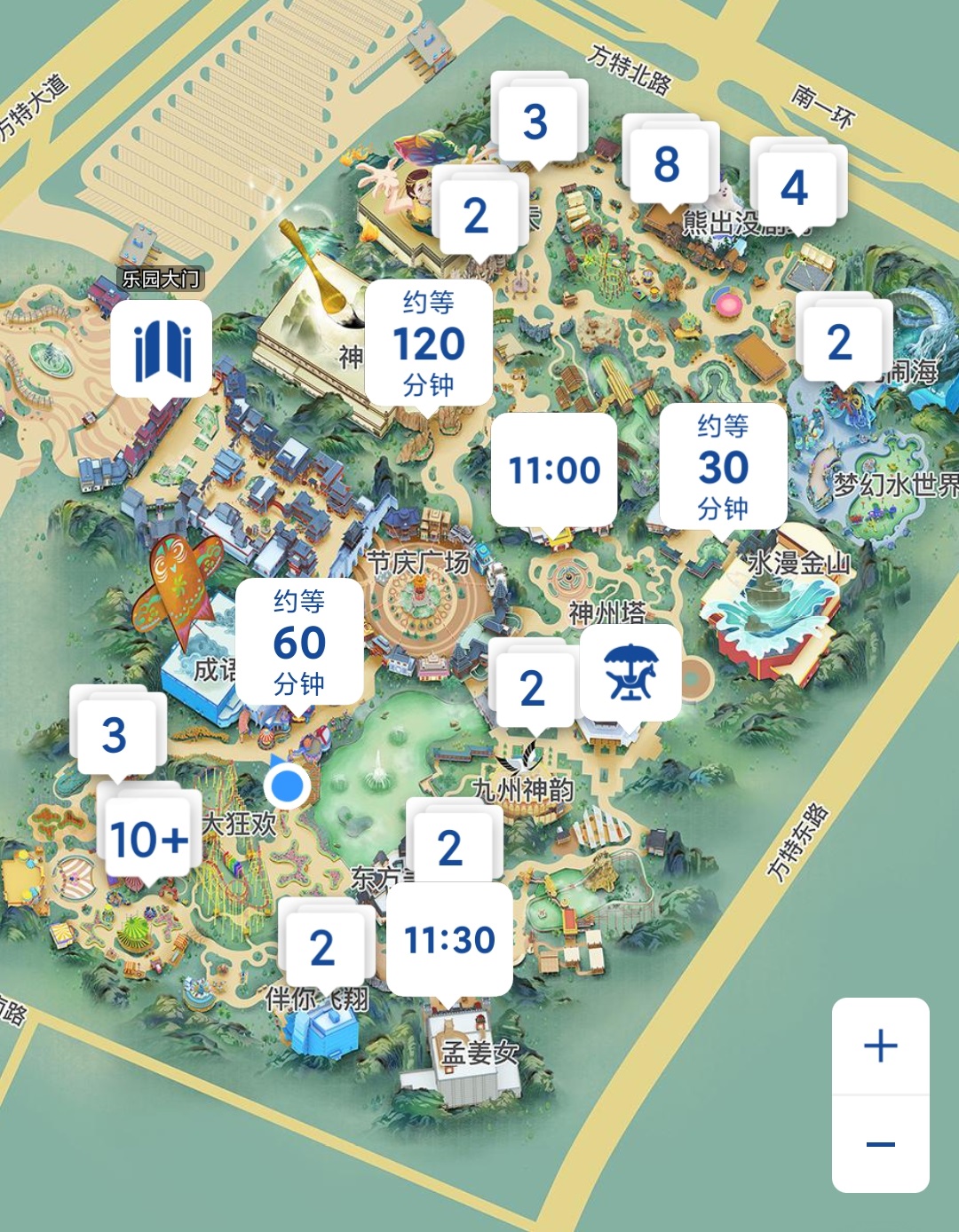The width and height of the screenshot is (959, 1232).
Task: Tap the park entrance gate marker
Action: click(x=162, y=349)
